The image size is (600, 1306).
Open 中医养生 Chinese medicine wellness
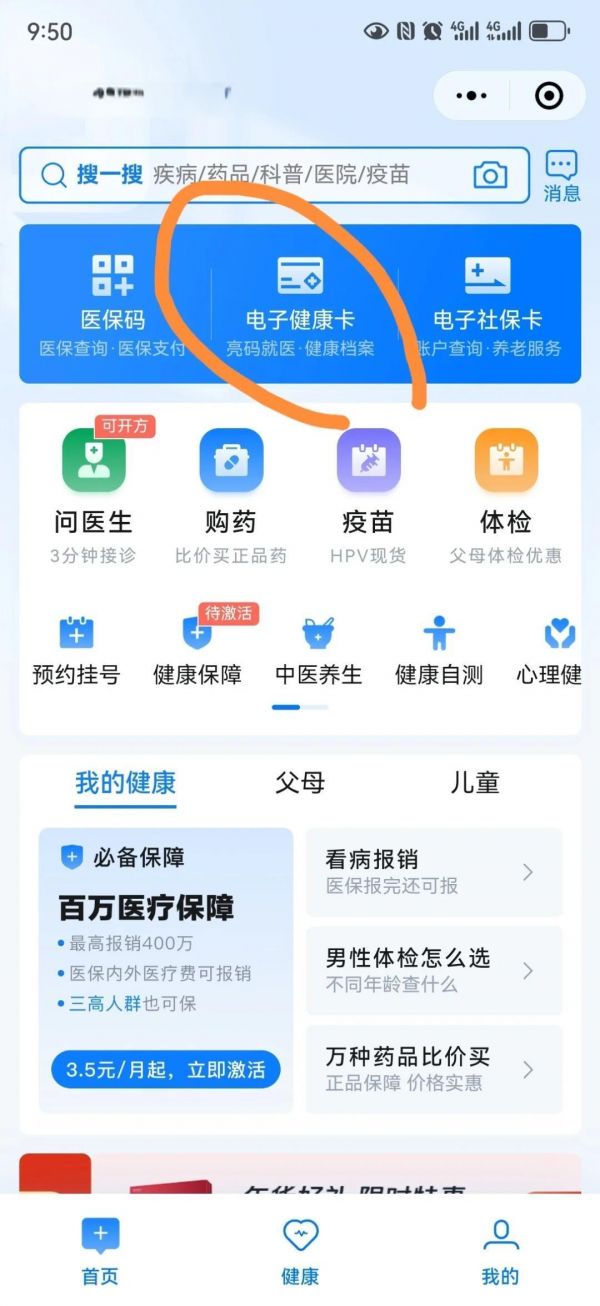point(318,650)
